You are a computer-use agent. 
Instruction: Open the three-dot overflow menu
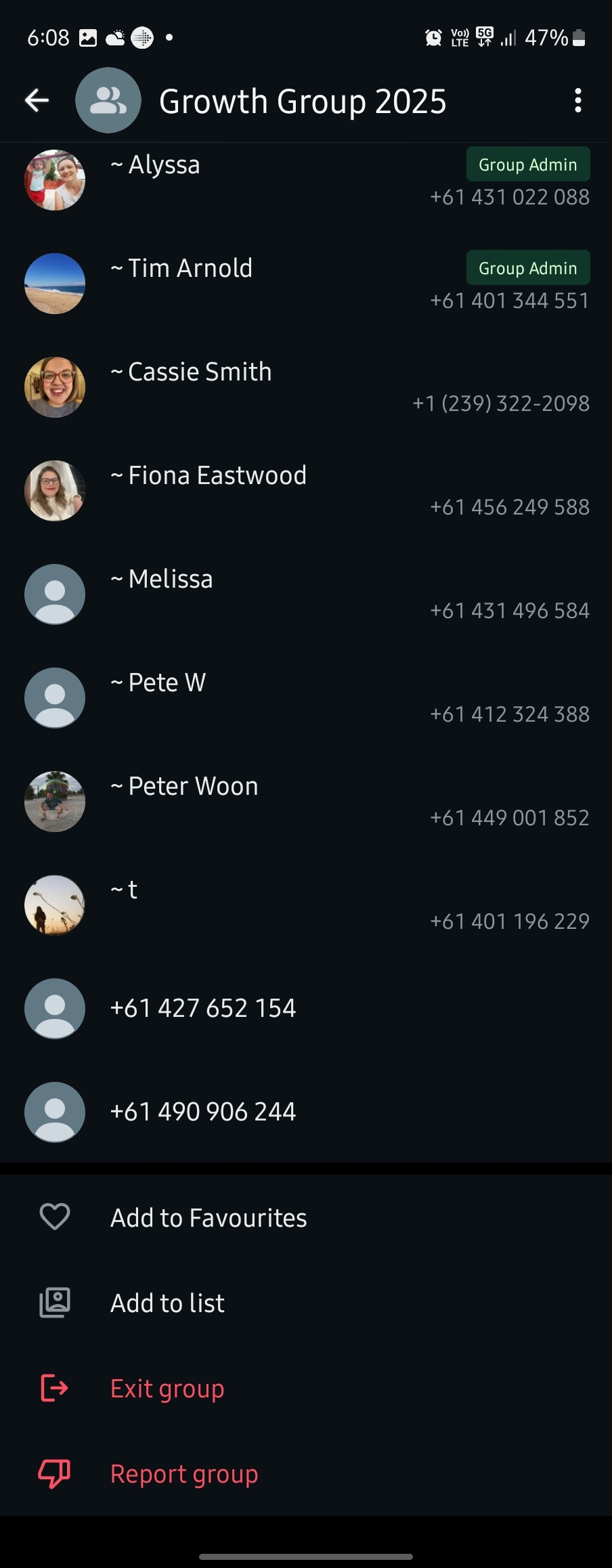(577, 101)
